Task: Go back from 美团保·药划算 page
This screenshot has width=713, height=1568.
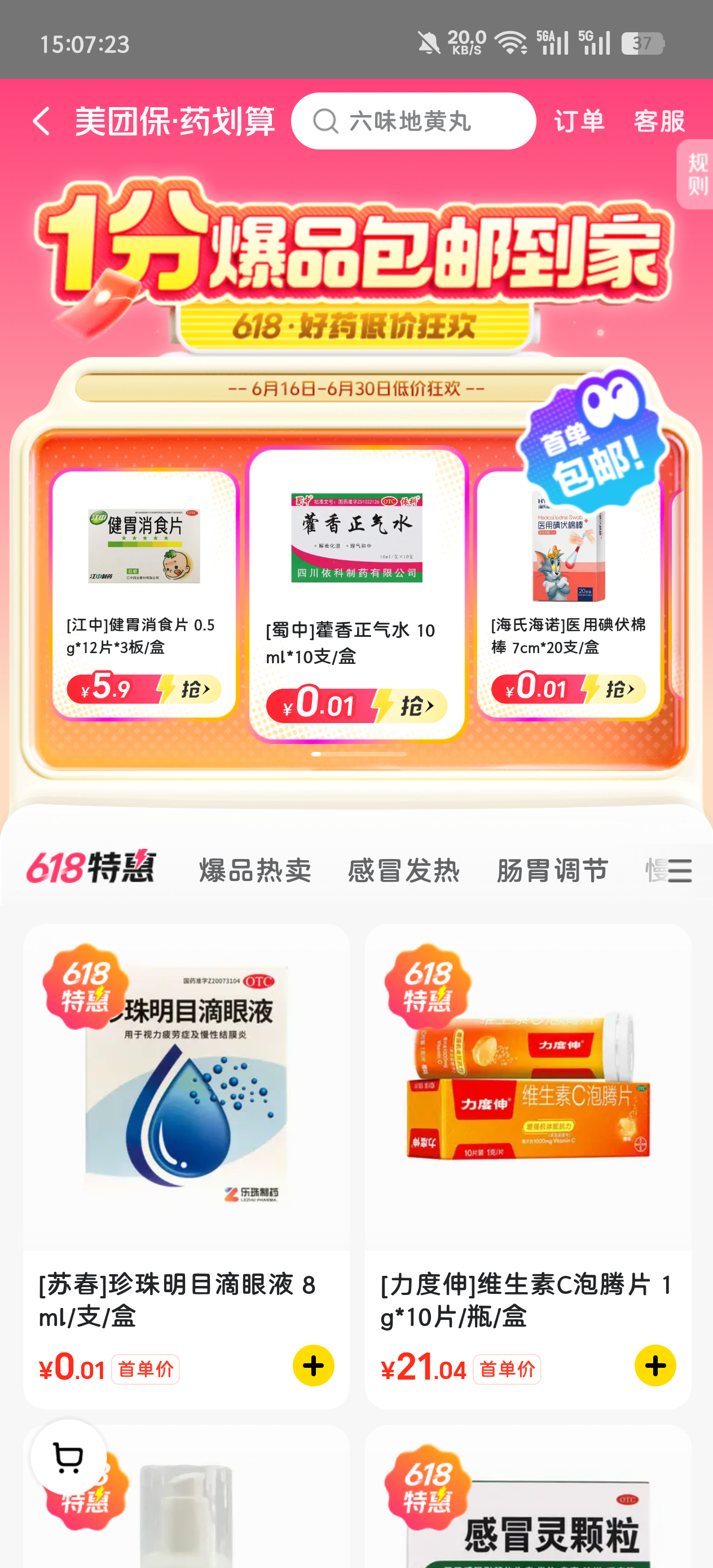Action: (41, 121)
